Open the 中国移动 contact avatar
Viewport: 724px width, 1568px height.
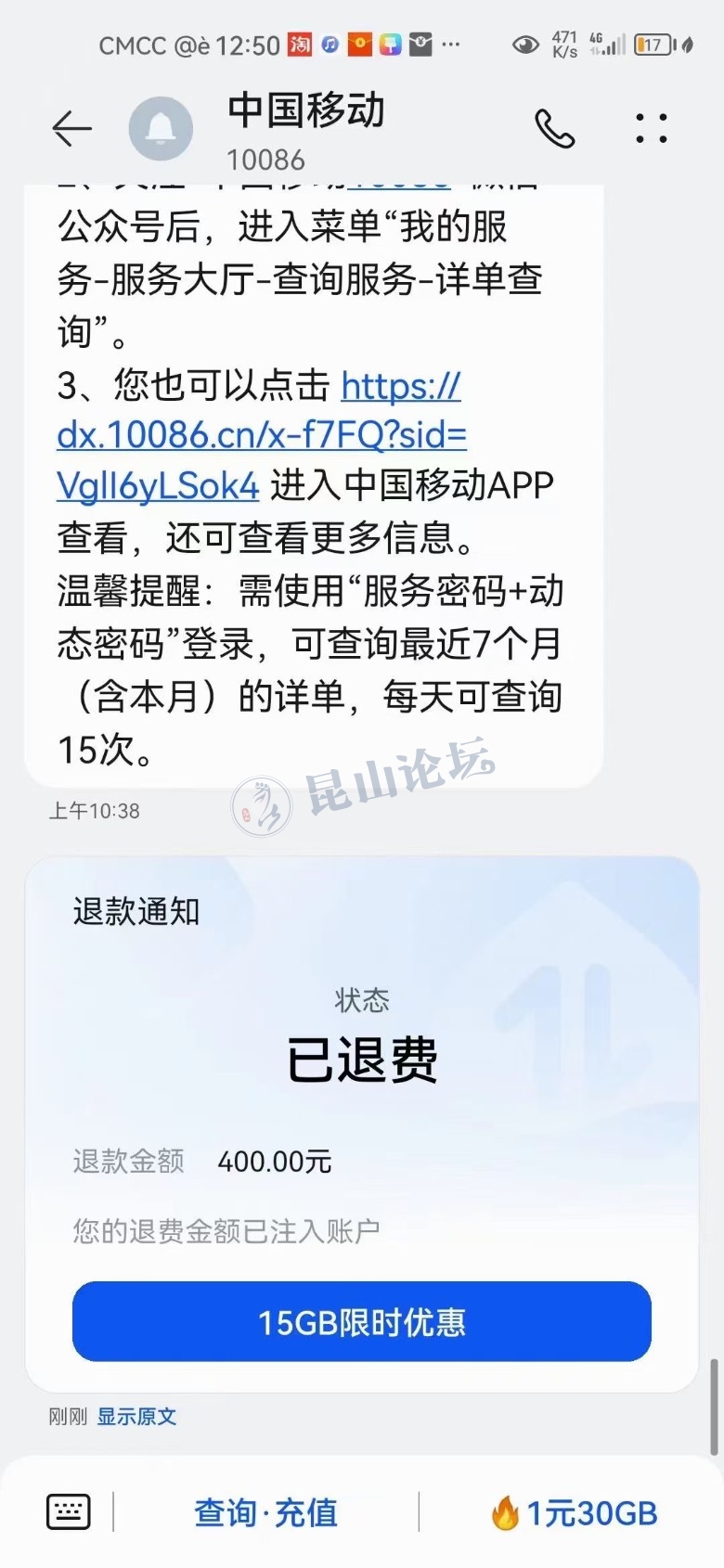pyautogui.click(x=161, y=129)
